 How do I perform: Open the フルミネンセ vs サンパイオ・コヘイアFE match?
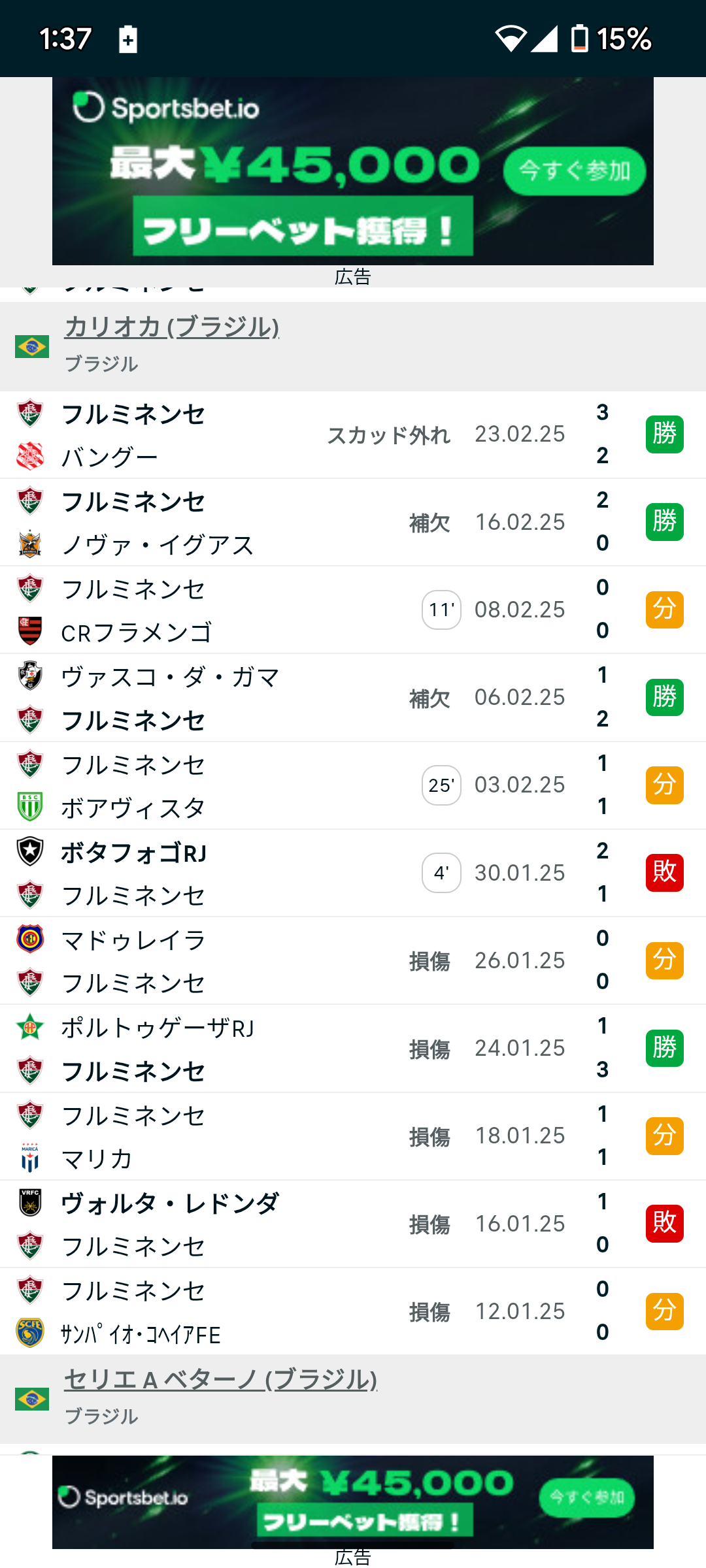click(353, 1312)
